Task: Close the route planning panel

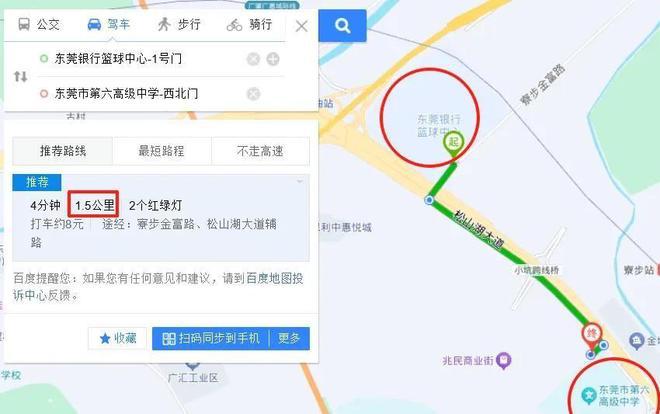Action: point(301,26)
